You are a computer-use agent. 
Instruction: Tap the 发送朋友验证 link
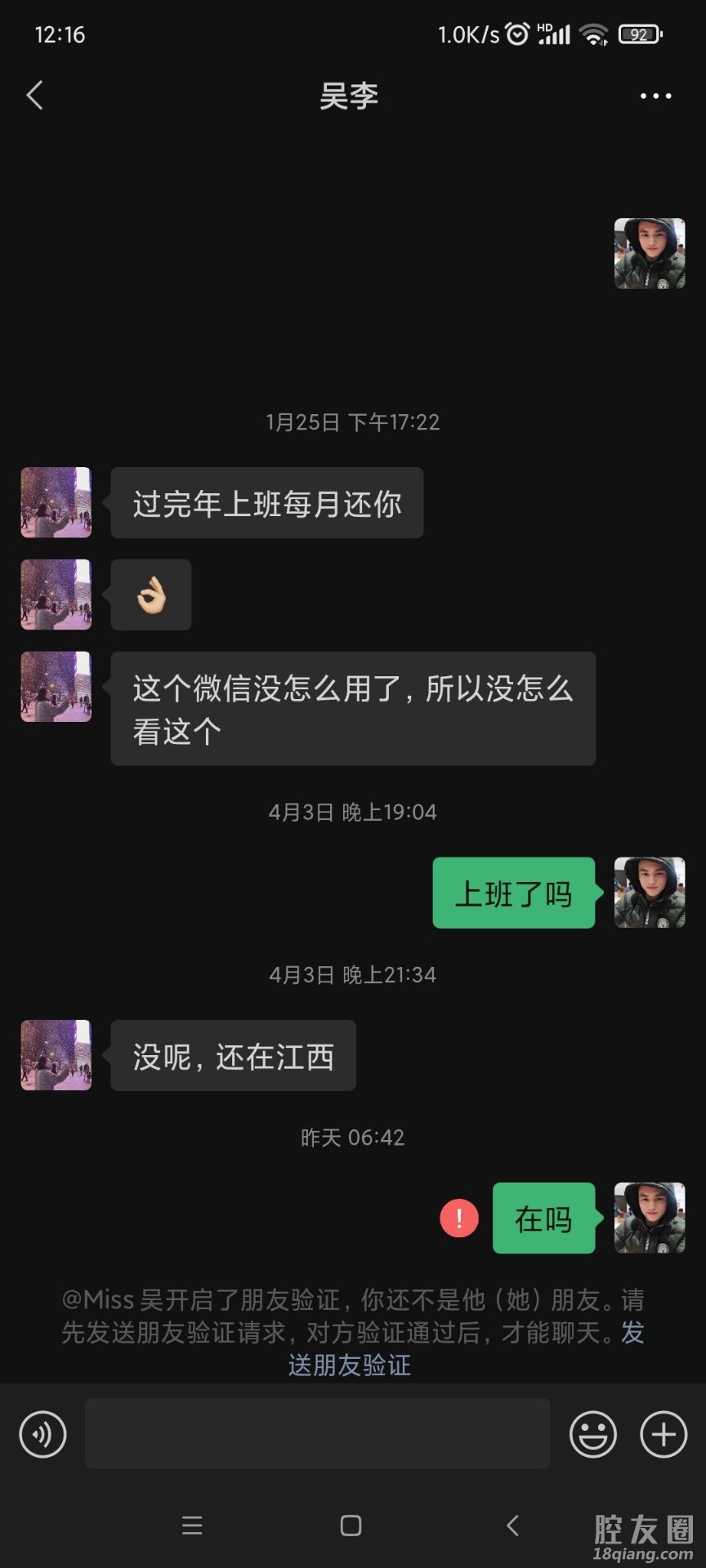(x=350, y=1365)
